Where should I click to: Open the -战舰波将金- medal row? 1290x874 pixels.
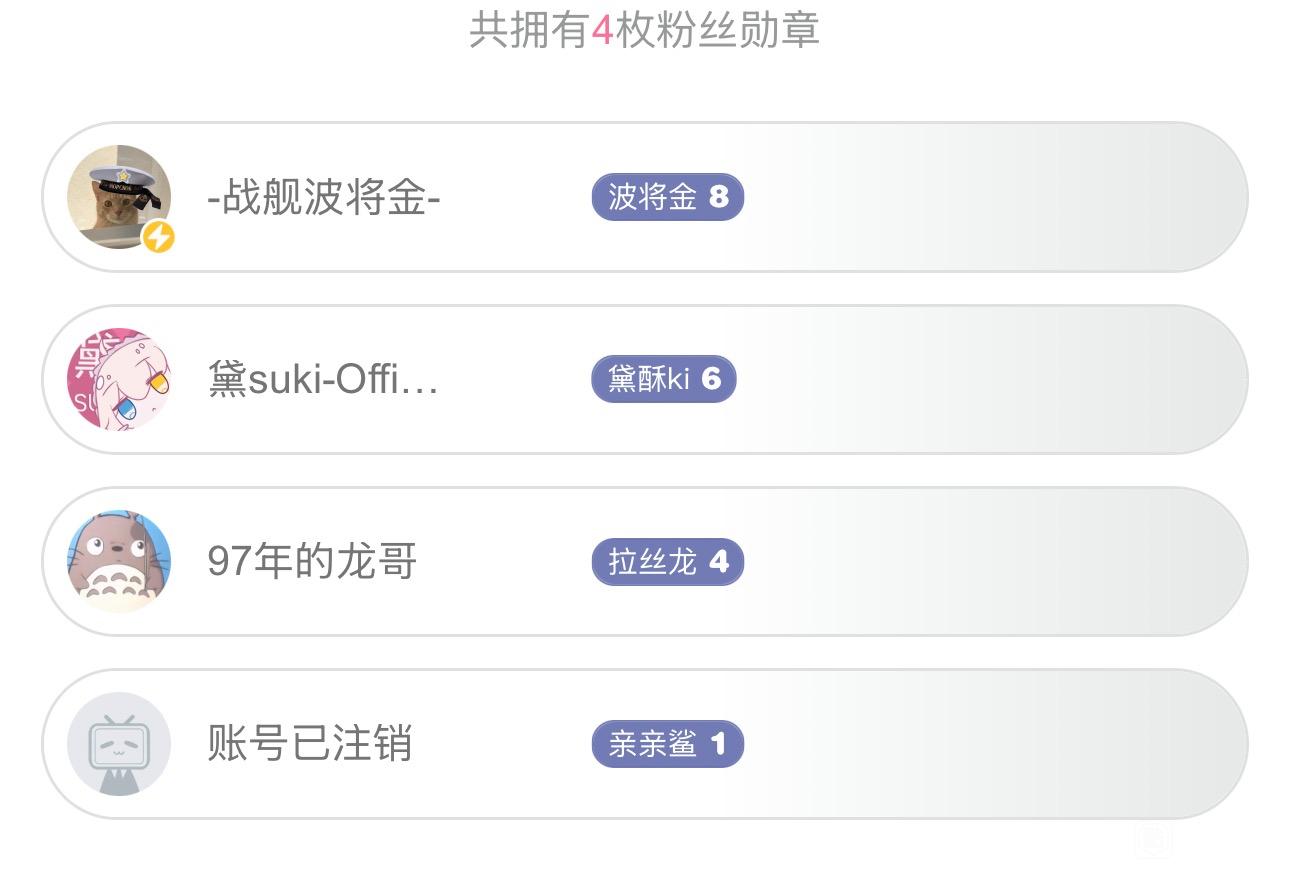tap(644, 197)
